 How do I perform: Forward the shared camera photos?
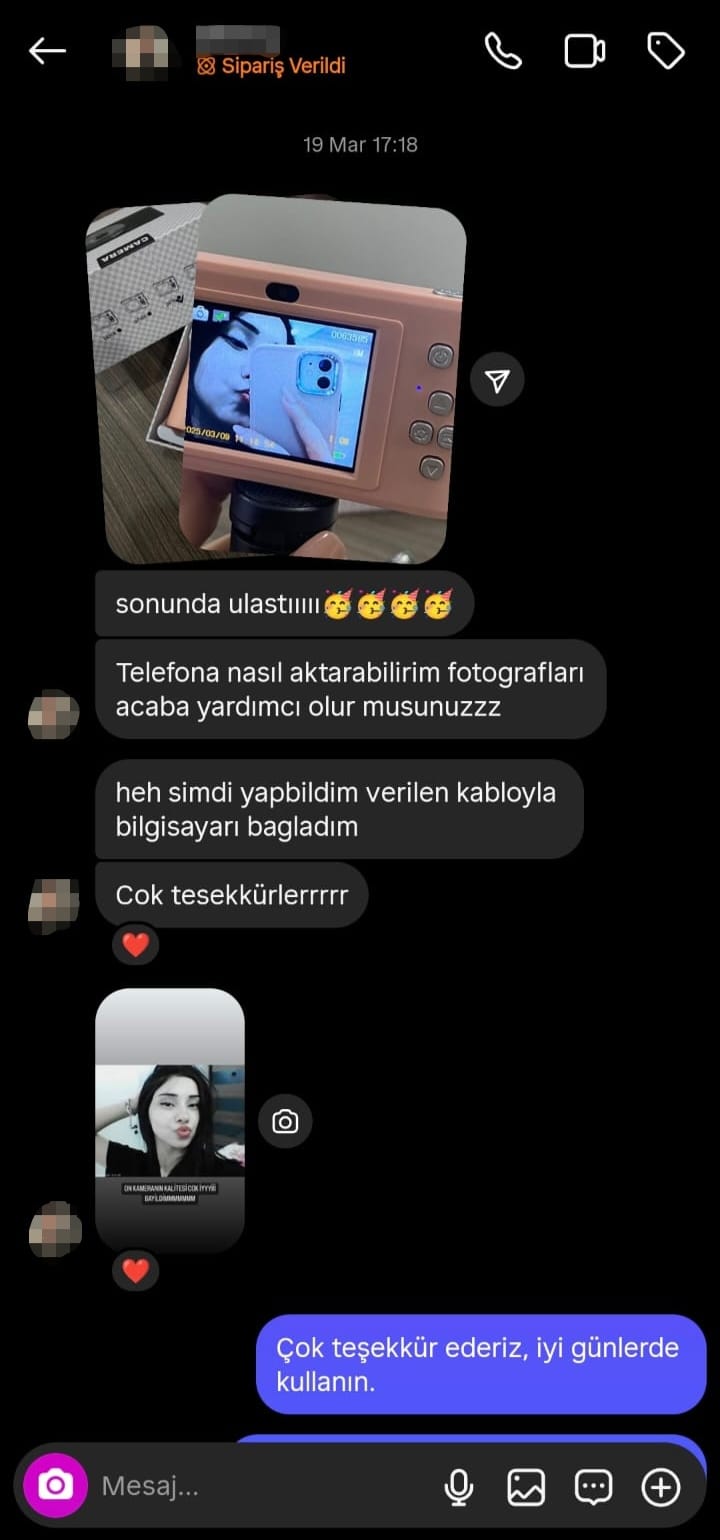[497, 379]
